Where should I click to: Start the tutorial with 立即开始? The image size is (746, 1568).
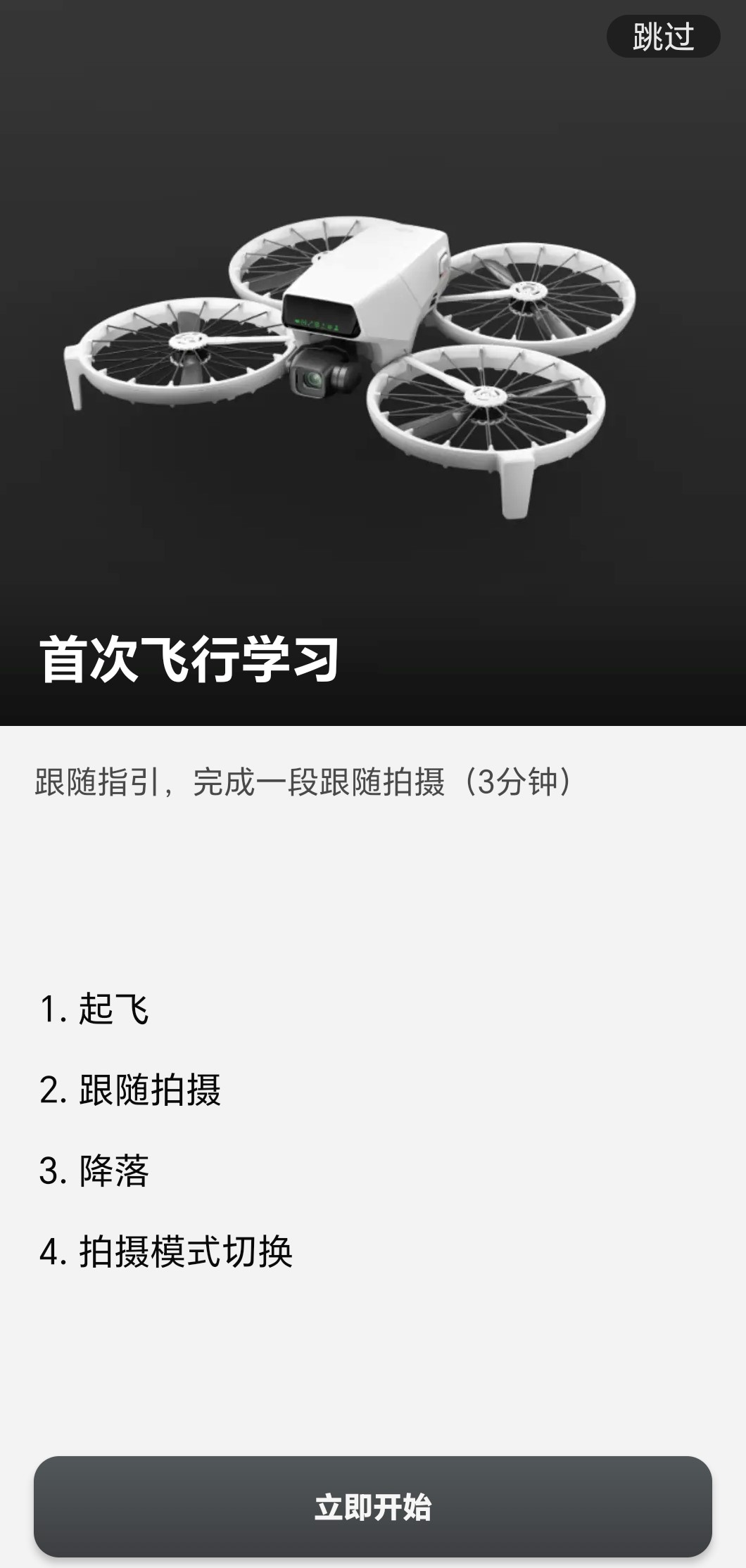click(x=372, y=1506)
